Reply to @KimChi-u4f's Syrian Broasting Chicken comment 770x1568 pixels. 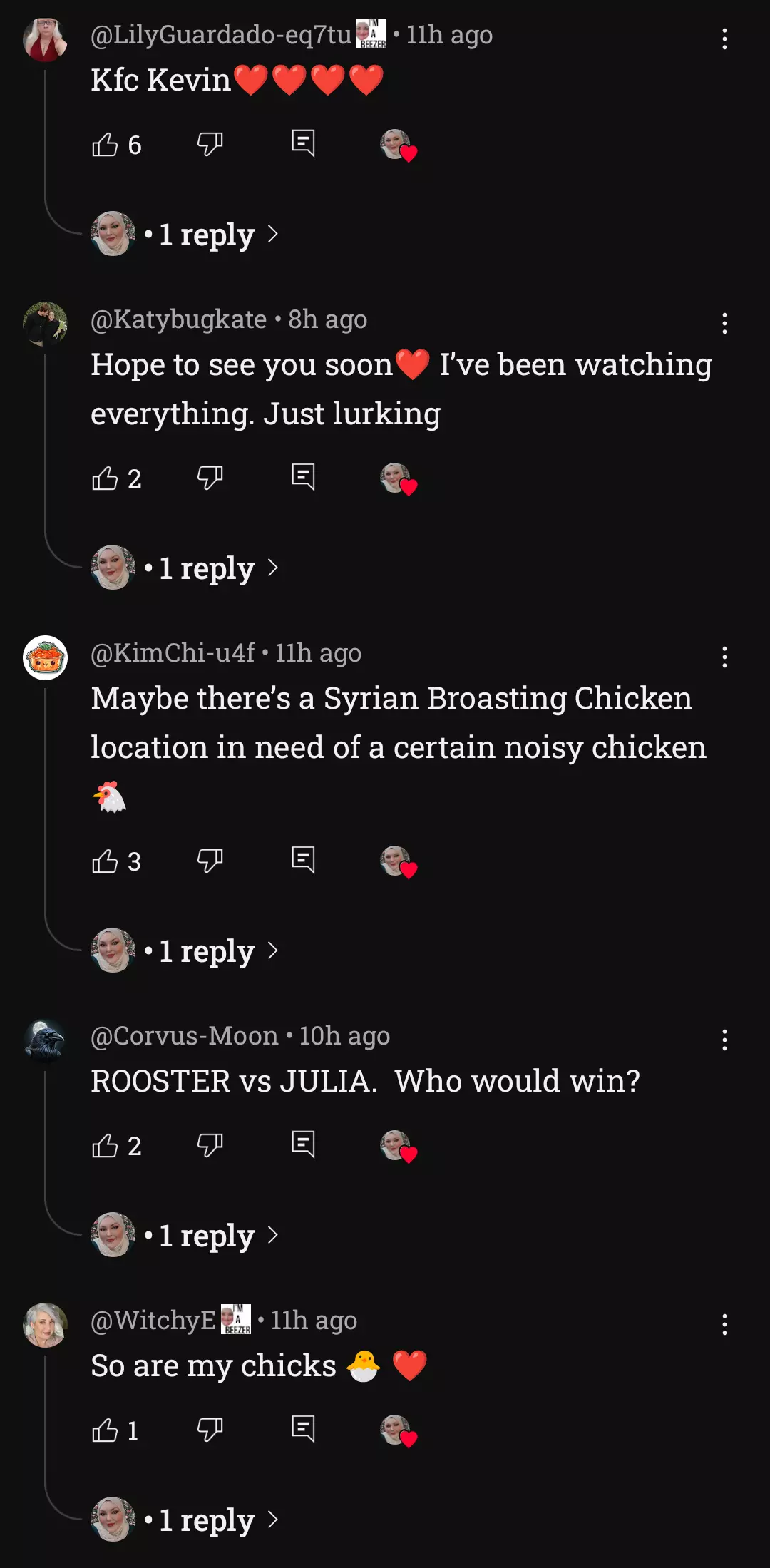[304, 861]
